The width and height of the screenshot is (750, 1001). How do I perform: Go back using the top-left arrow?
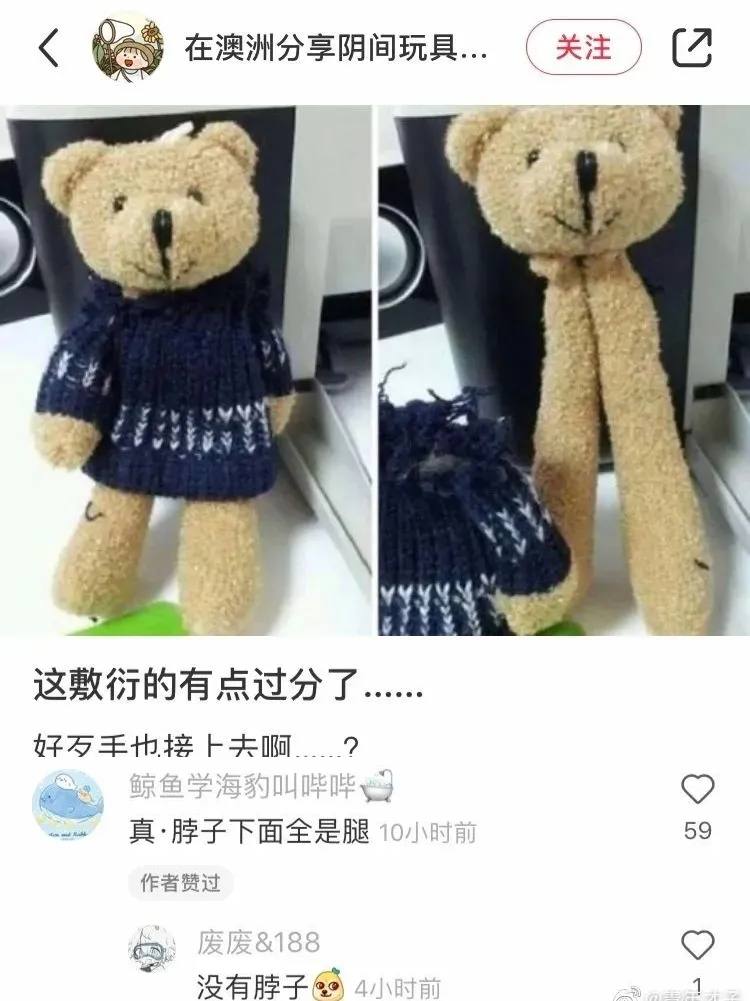click(49, 48)
